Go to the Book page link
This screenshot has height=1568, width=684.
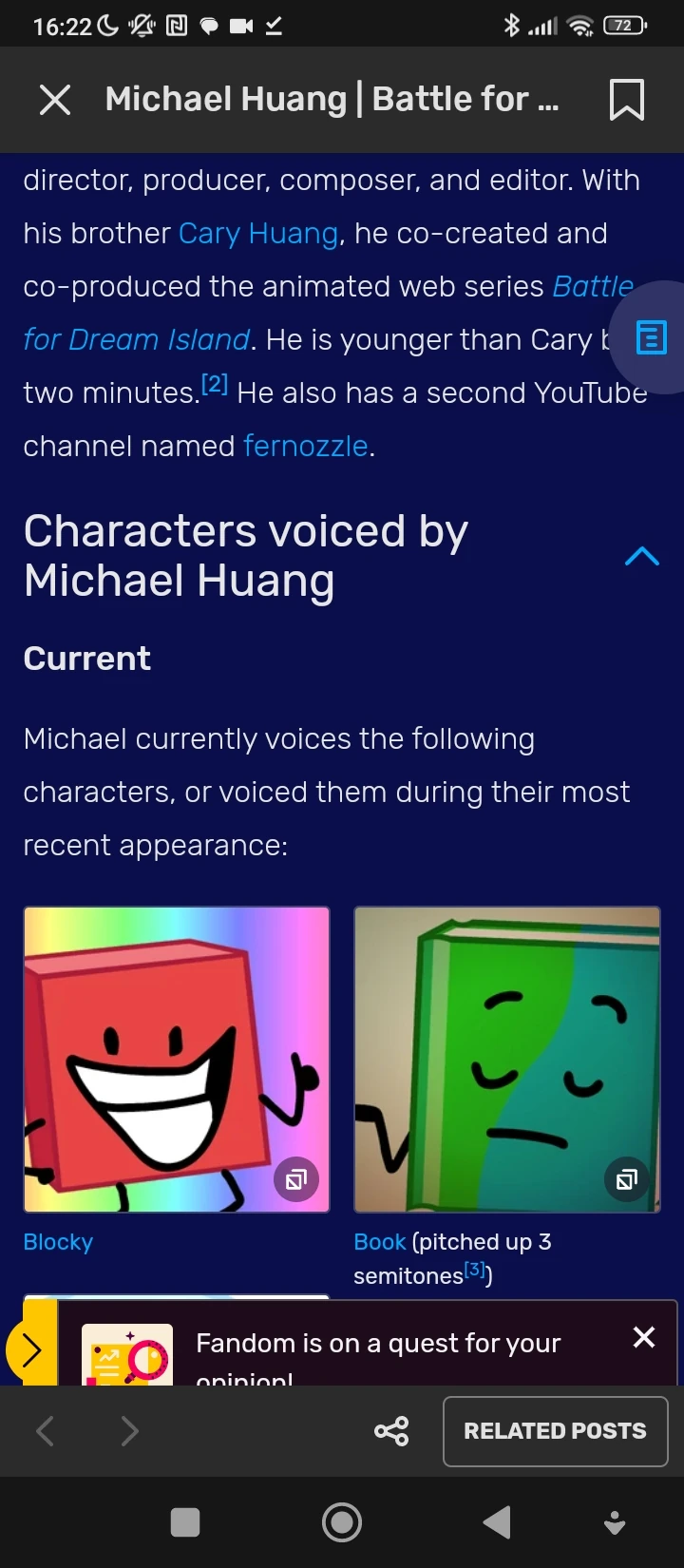point(379,1242)
